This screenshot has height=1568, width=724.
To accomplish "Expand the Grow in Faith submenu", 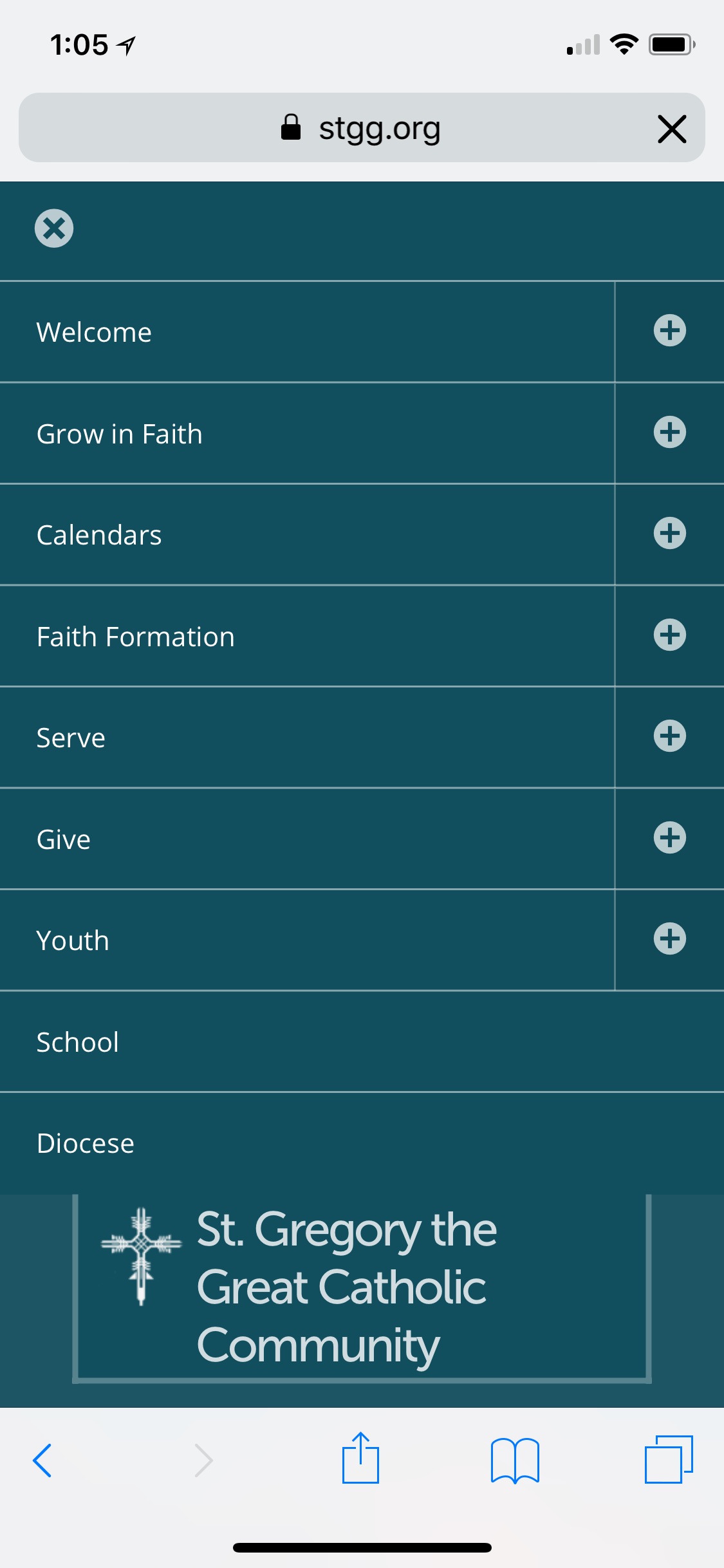I will click(669, 432).
